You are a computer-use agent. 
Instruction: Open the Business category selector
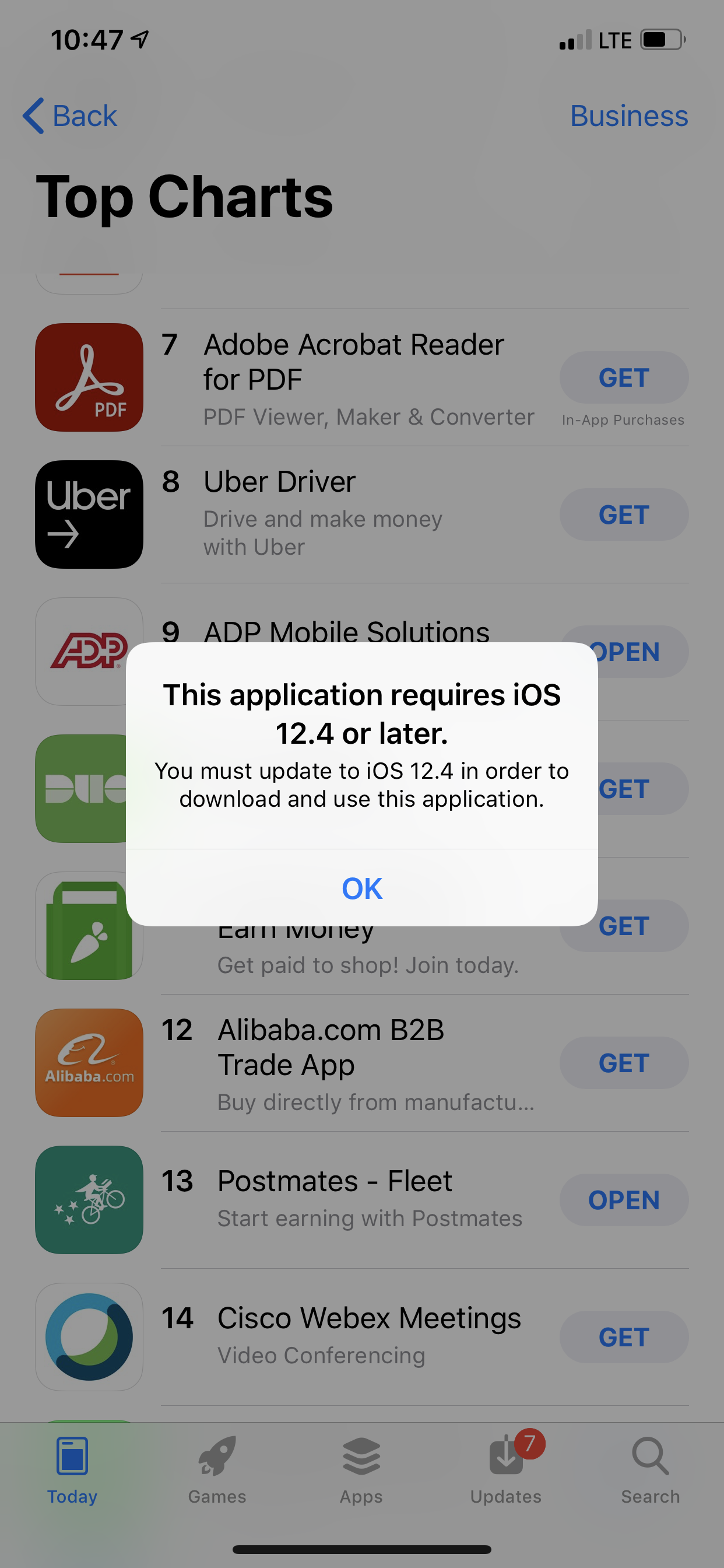click(x=628, y=116)
